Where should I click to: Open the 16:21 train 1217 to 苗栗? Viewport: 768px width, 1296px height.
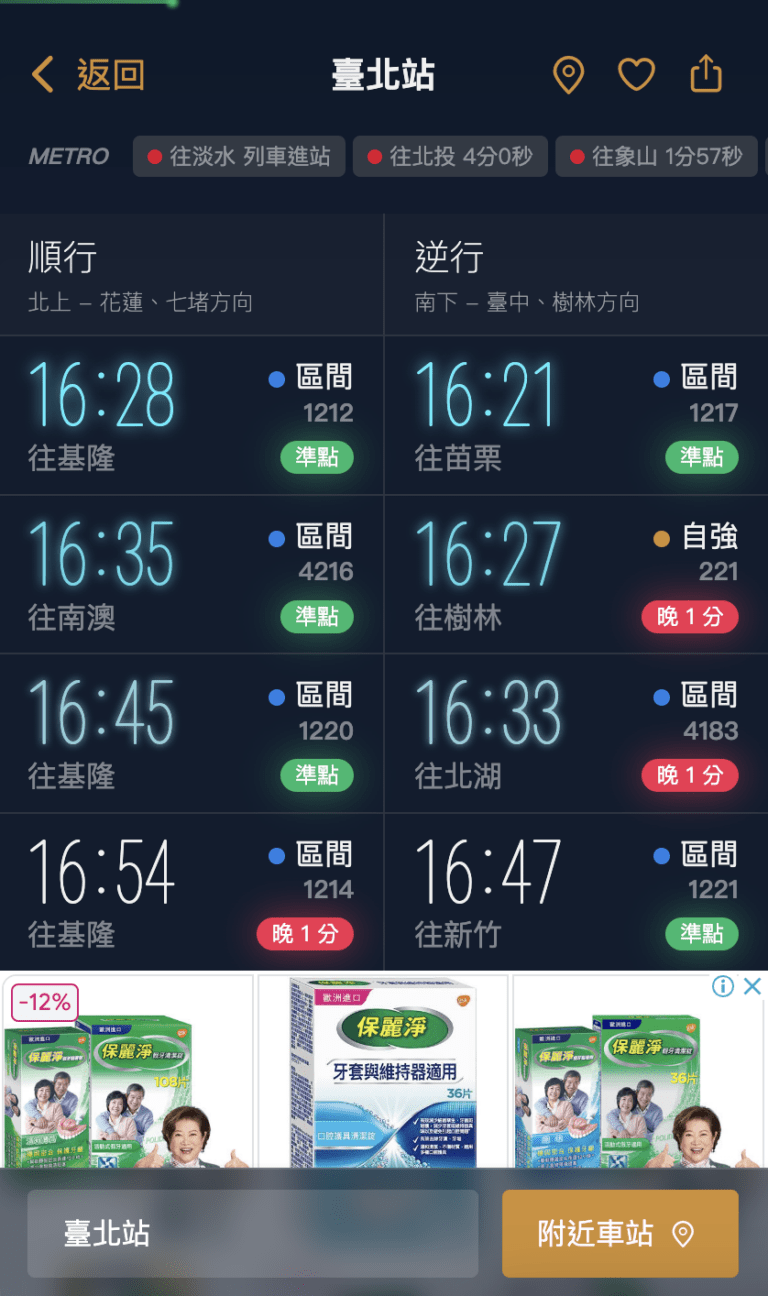coord(576,415)
